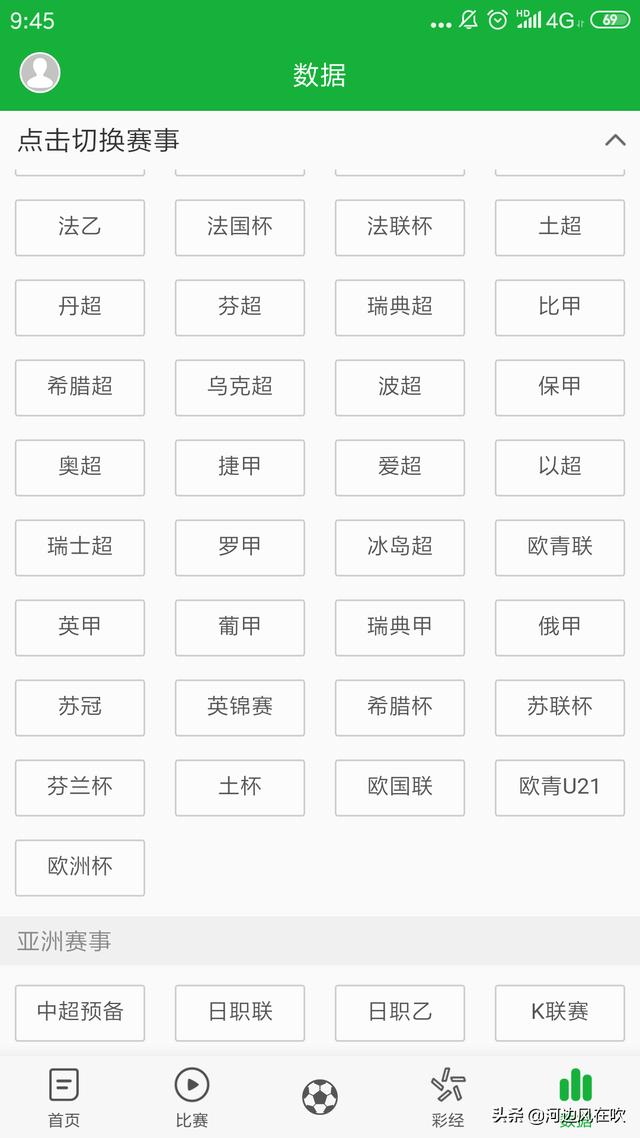Open the football center tab
The image size is (640, 1138).
tap(320, 1097)
